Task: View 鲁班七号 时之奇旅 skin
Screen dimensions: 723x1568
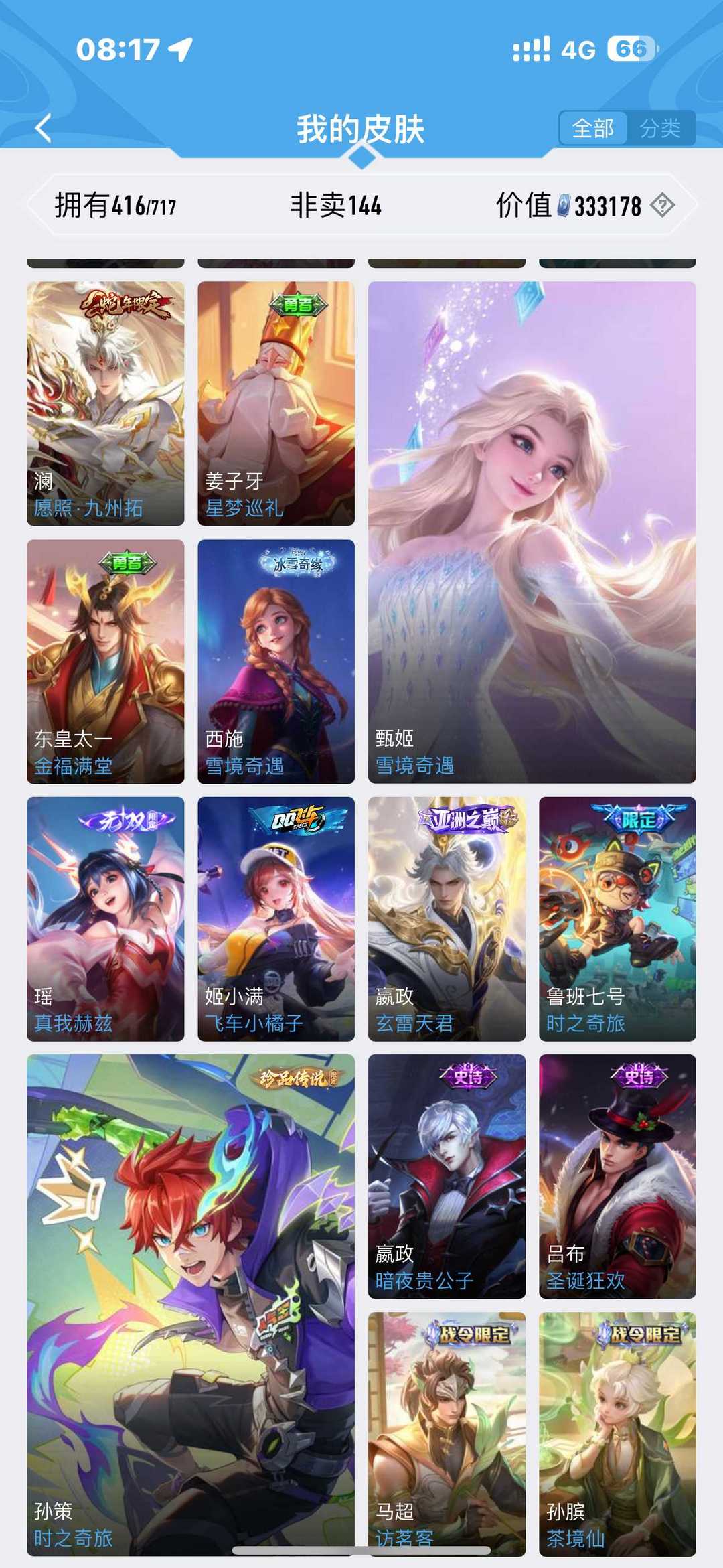Action: pos(617,919)
